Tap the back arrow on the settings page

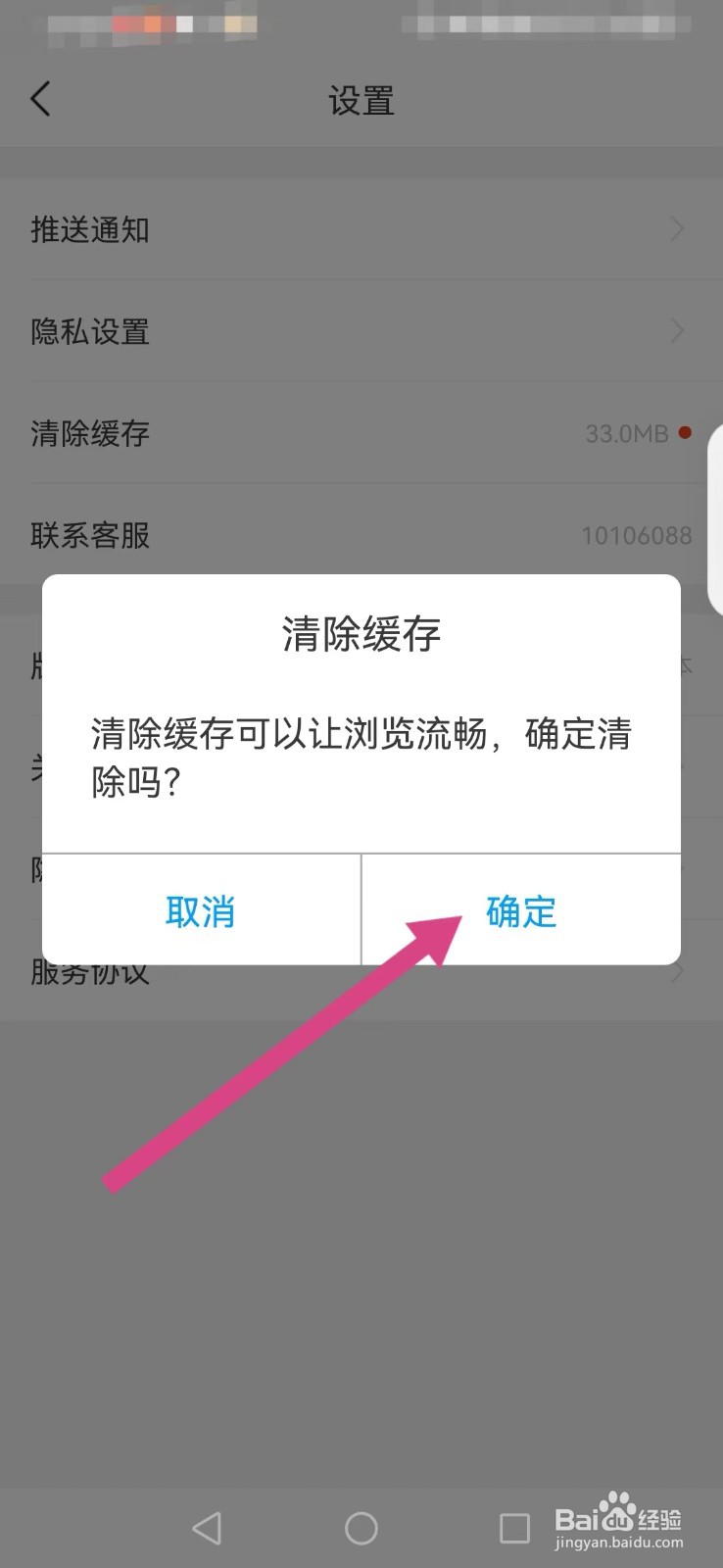pyautogui.click(x=41, y=99)
